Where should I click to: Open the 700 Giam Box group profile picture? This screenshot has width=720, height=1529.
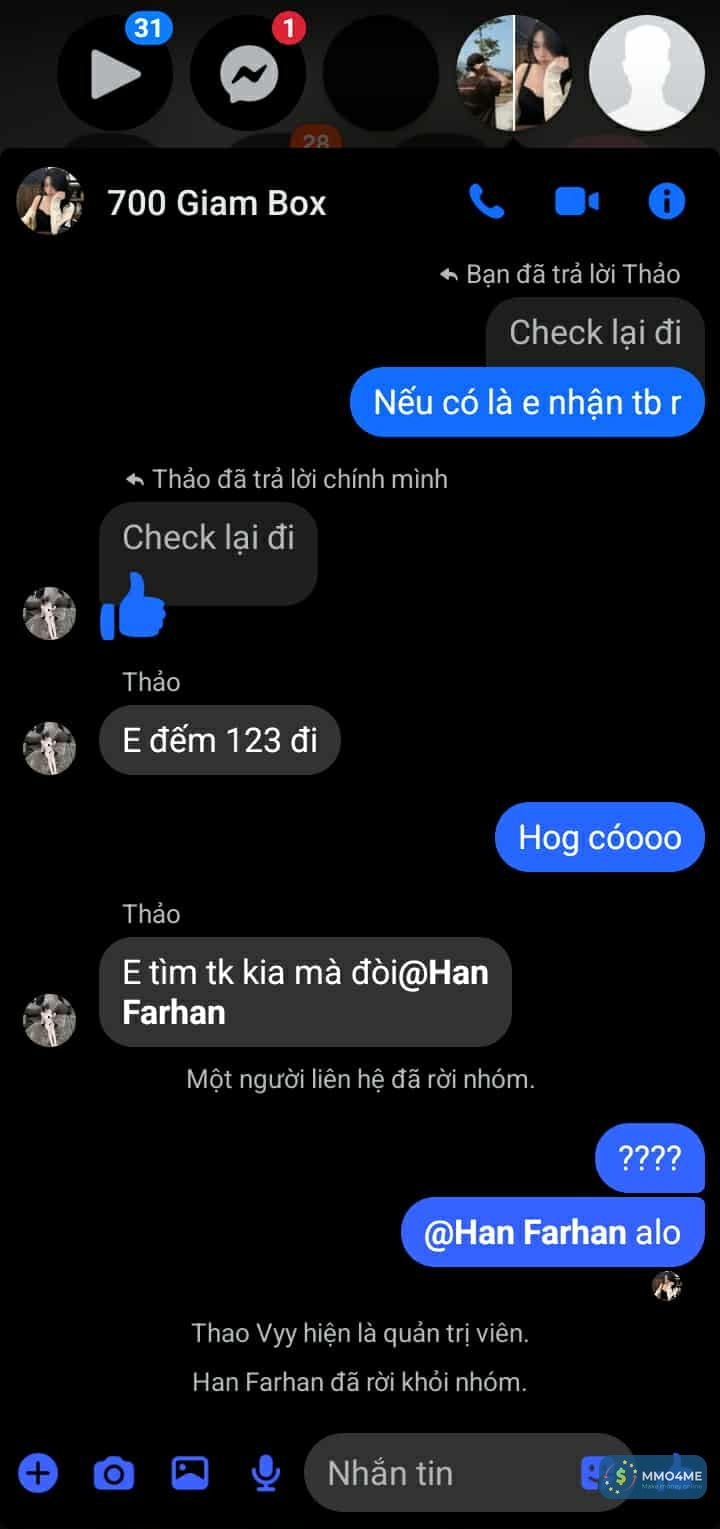(x=50, y=201)
